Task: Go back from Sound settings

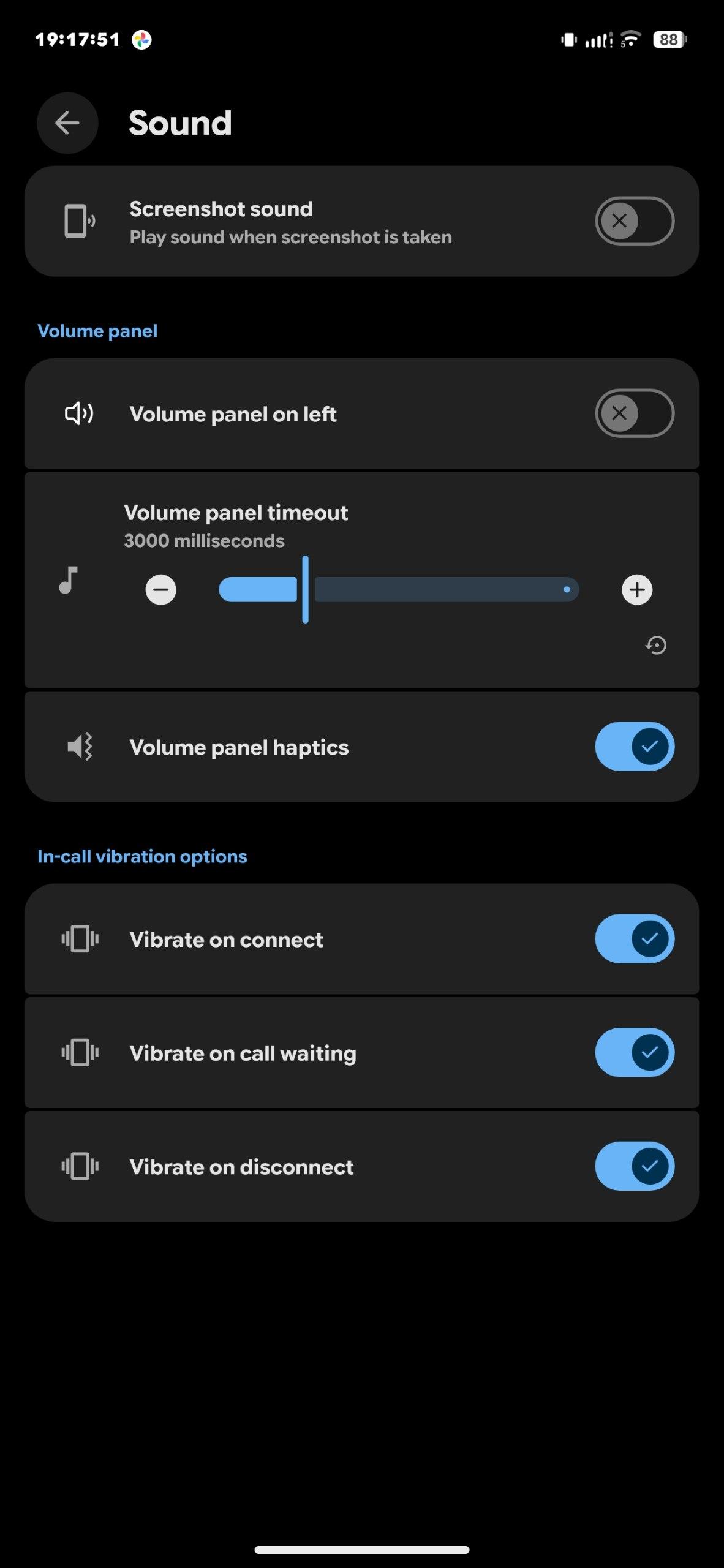Action: (67, 123)
